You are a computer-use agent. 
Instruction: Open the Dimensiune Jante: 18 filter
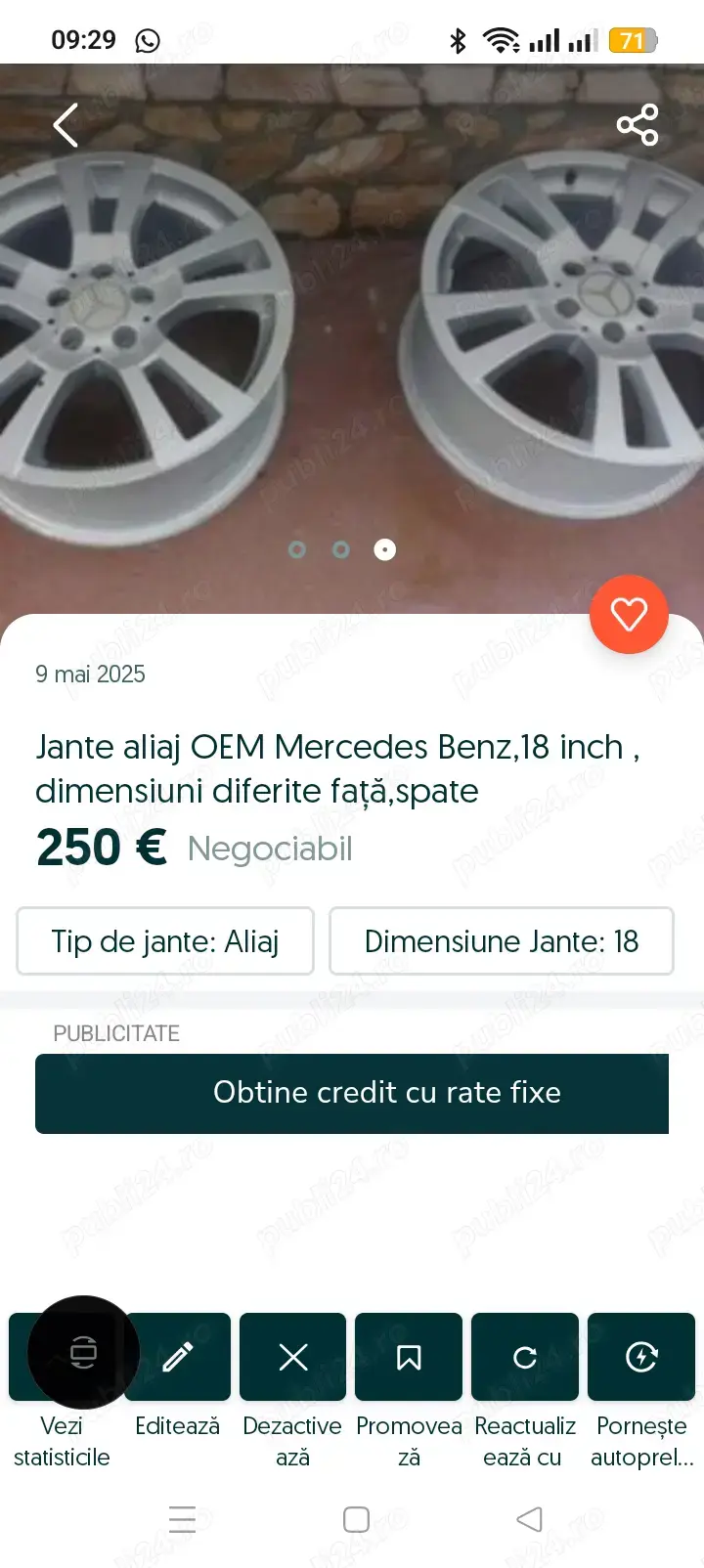pos(502,941)
